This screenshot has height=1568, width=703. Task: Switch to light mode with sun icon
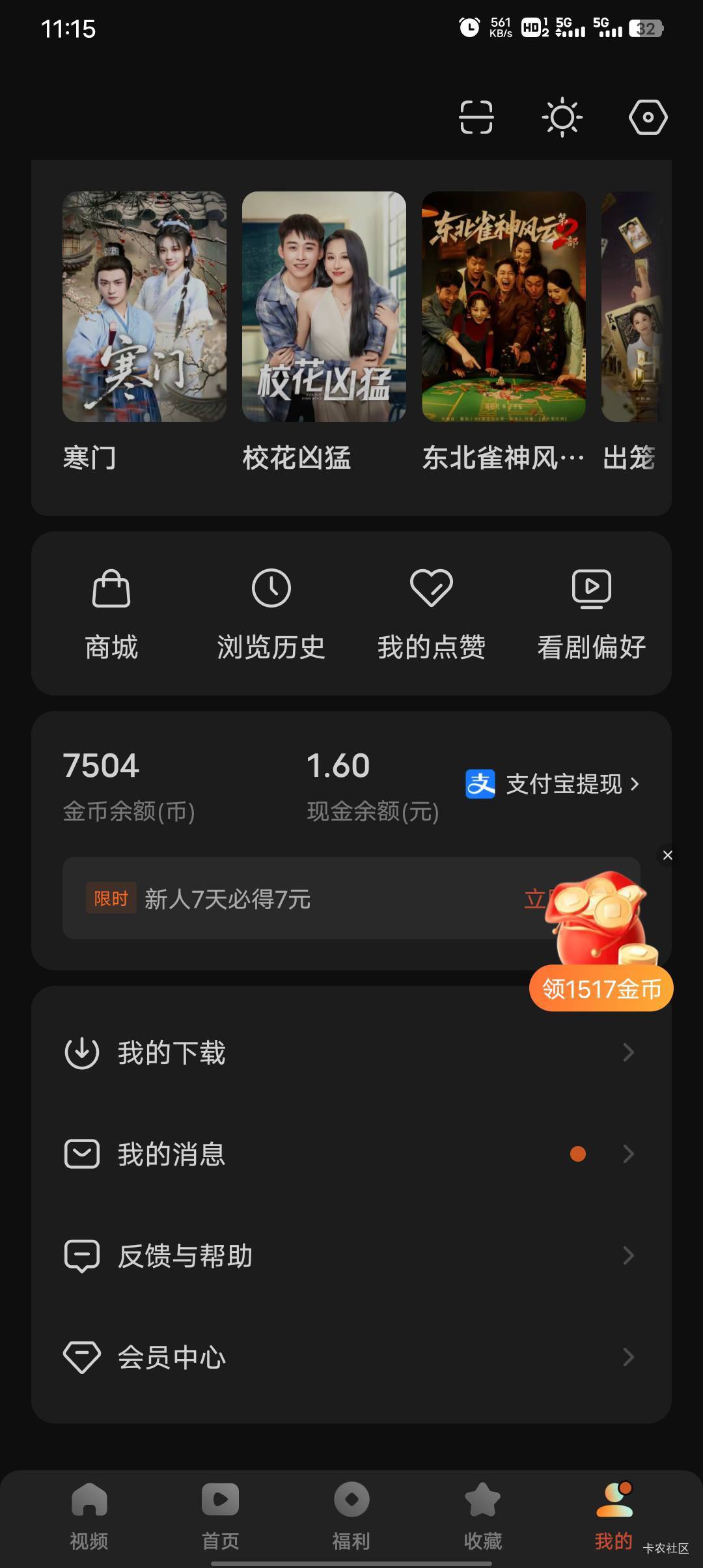click(x=562, y=117)
